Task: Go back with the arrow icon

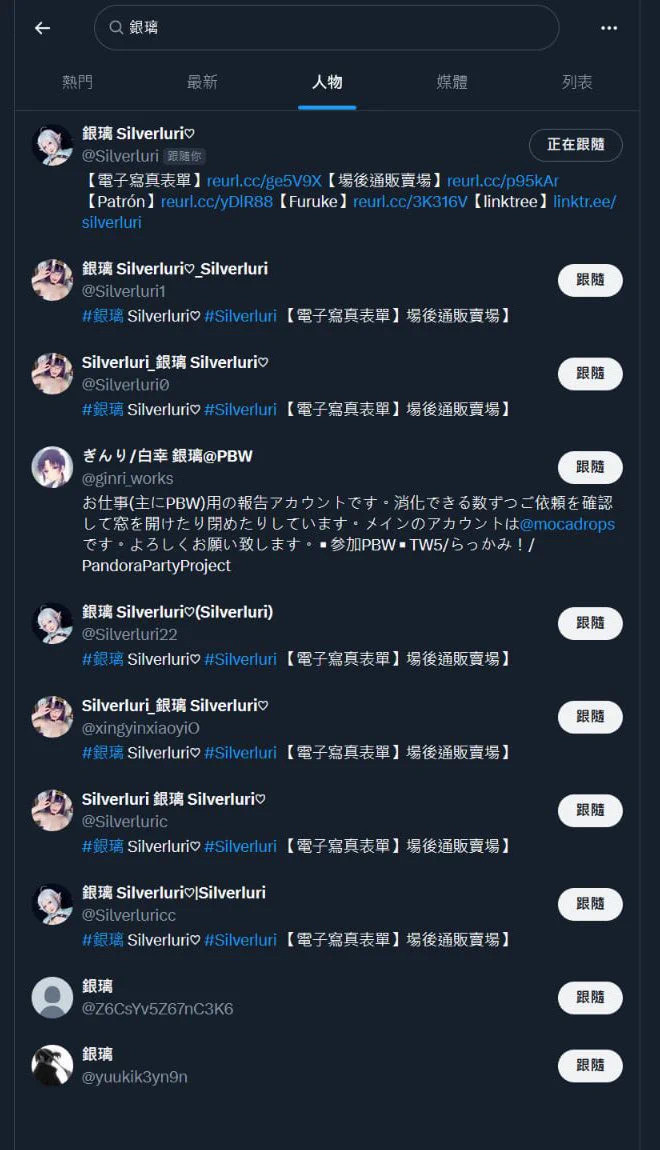Action: [x=42, y=28]
